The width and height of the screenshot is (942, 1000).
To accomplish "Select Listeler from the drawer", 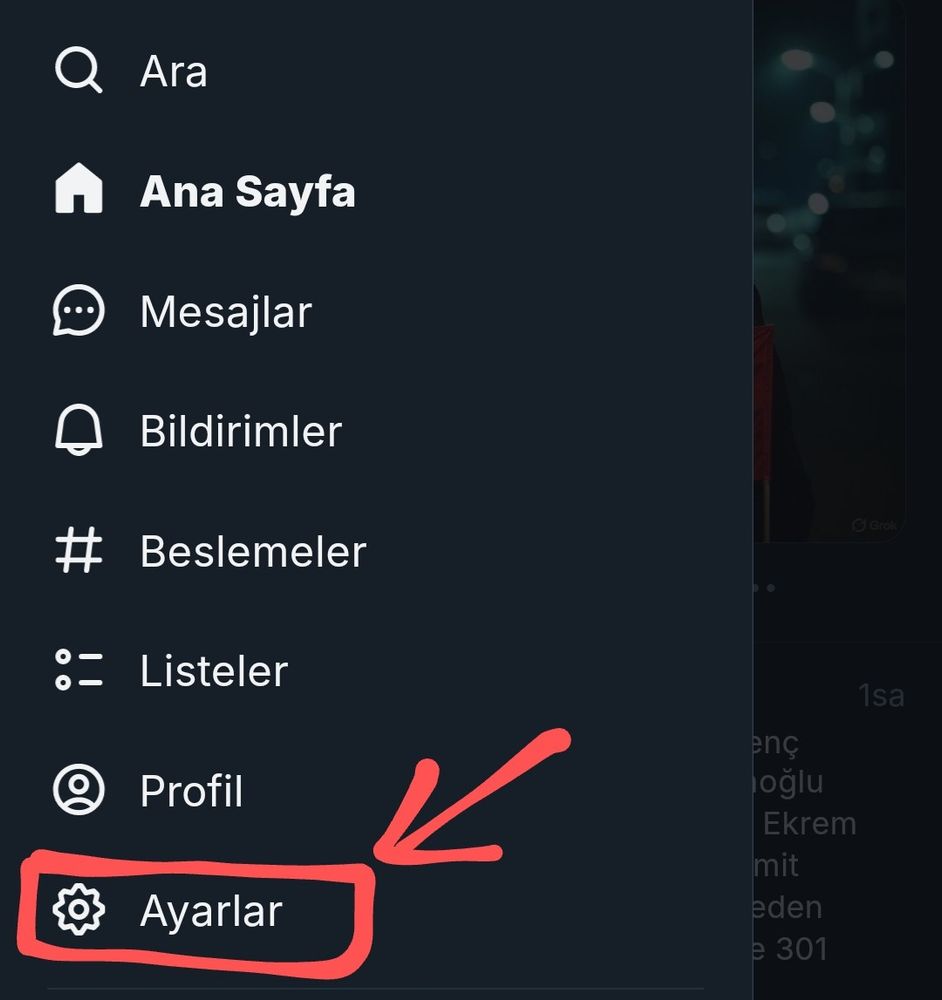I will (x=213, y=672).
